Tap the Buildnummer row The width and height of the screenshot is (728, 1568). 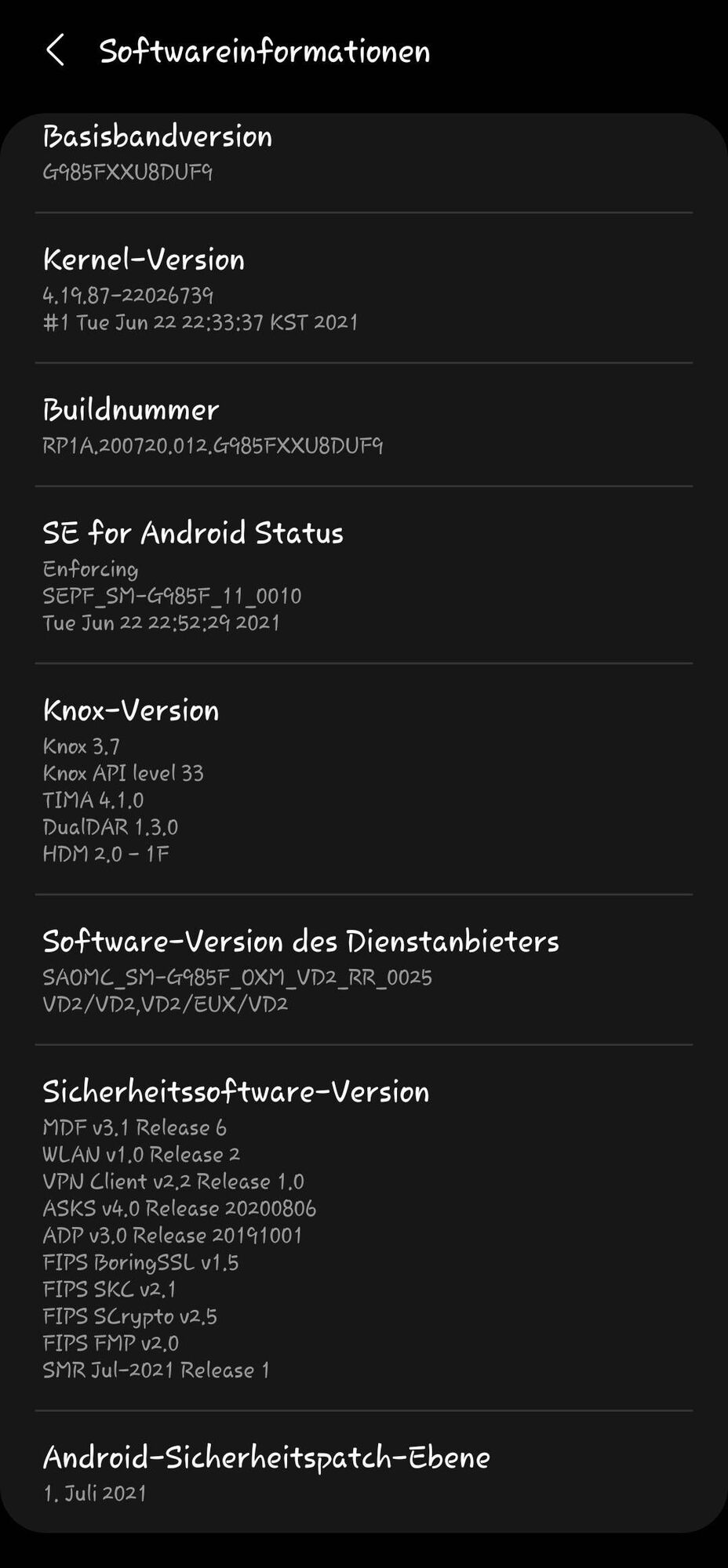point(363,426)
